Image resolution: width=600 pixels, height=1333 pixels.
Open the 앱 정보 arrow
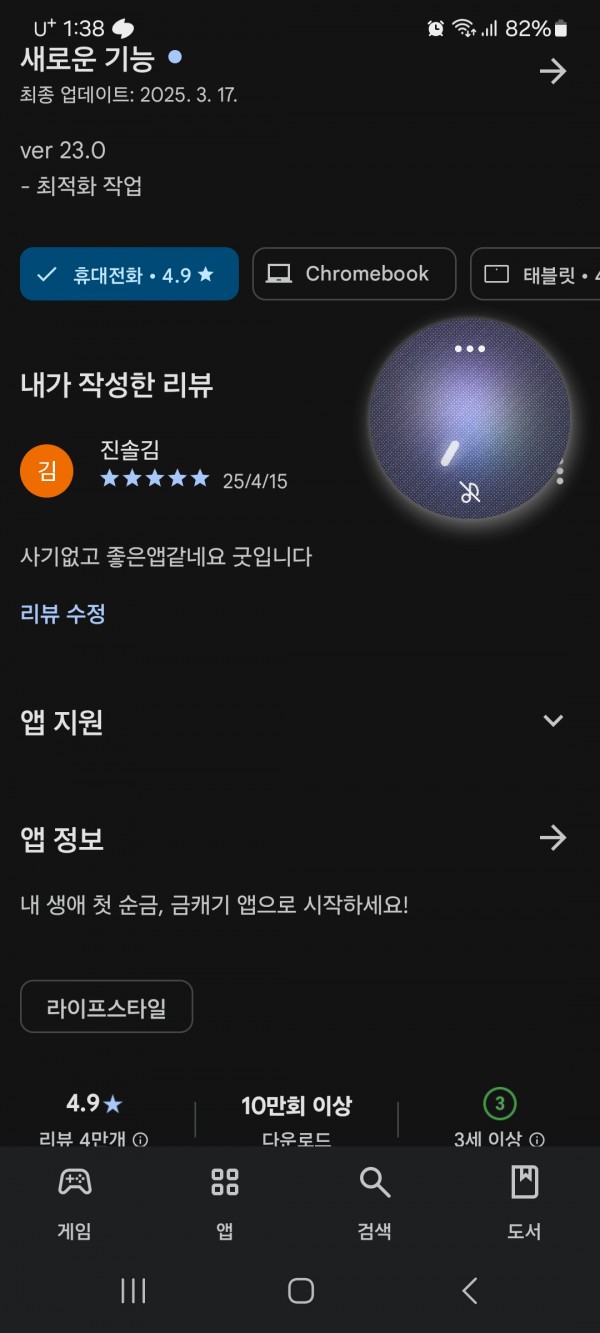[553, 838]
